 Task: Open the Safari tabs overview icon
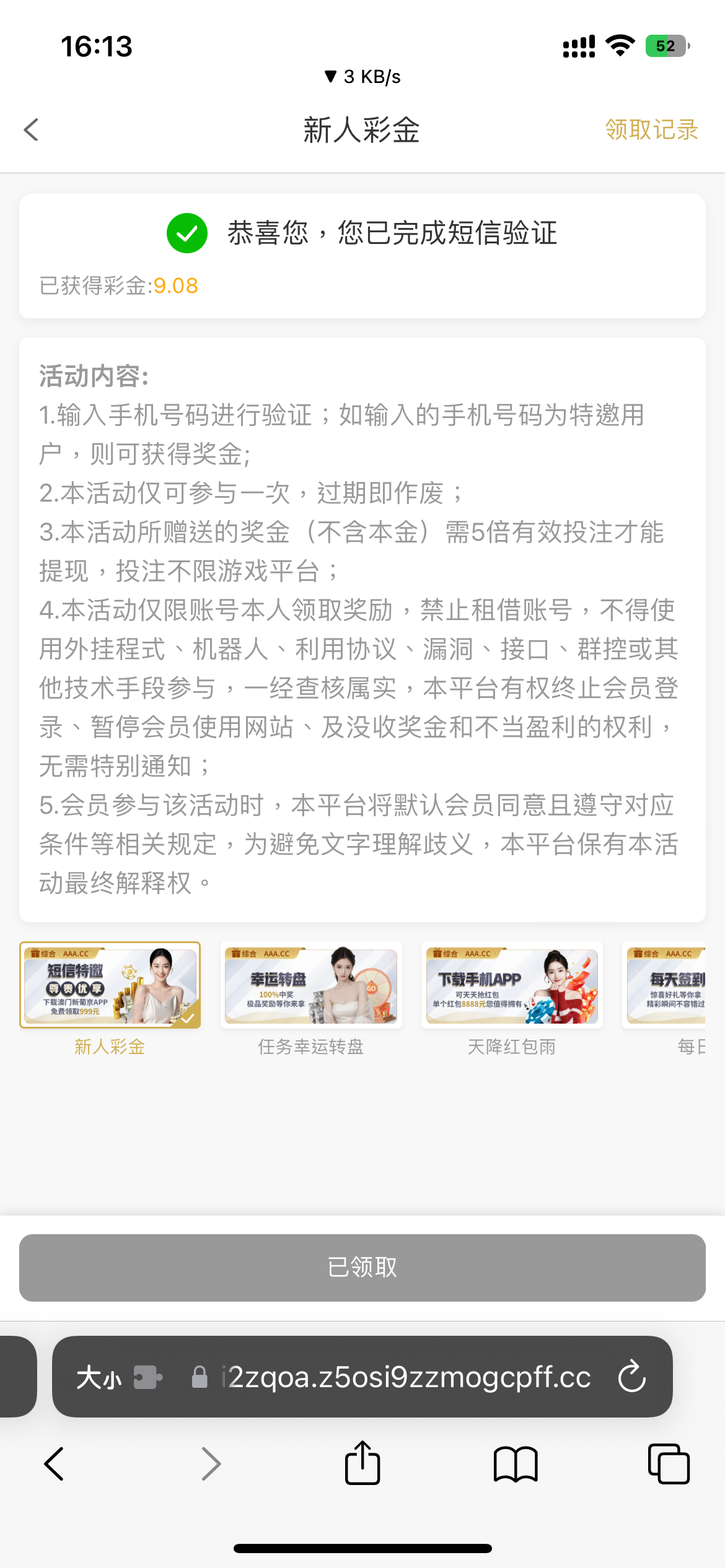(x=669, y=1464)
